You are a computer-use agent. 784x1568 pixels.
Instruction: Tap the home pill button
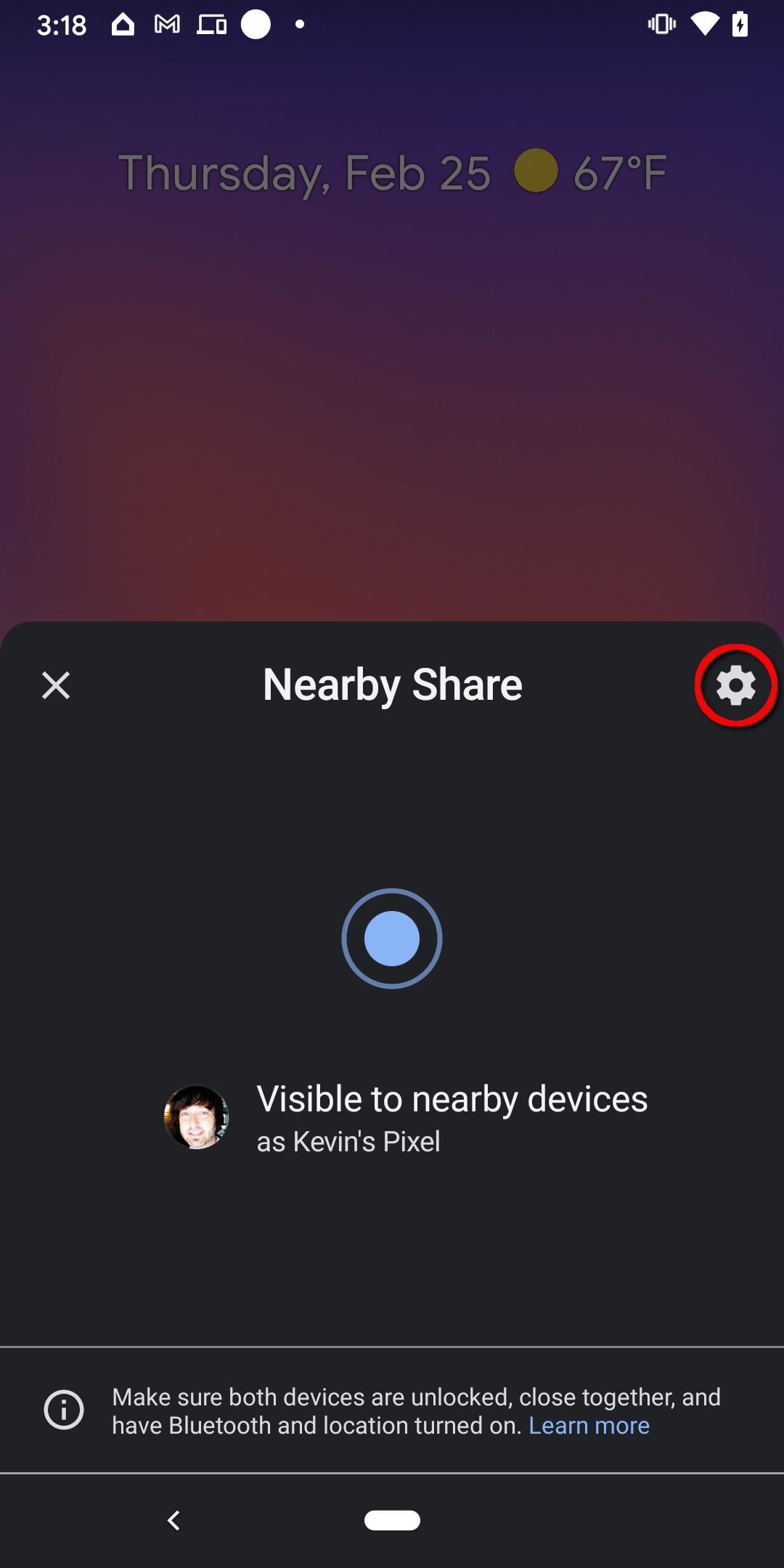tap(392, 1519)
